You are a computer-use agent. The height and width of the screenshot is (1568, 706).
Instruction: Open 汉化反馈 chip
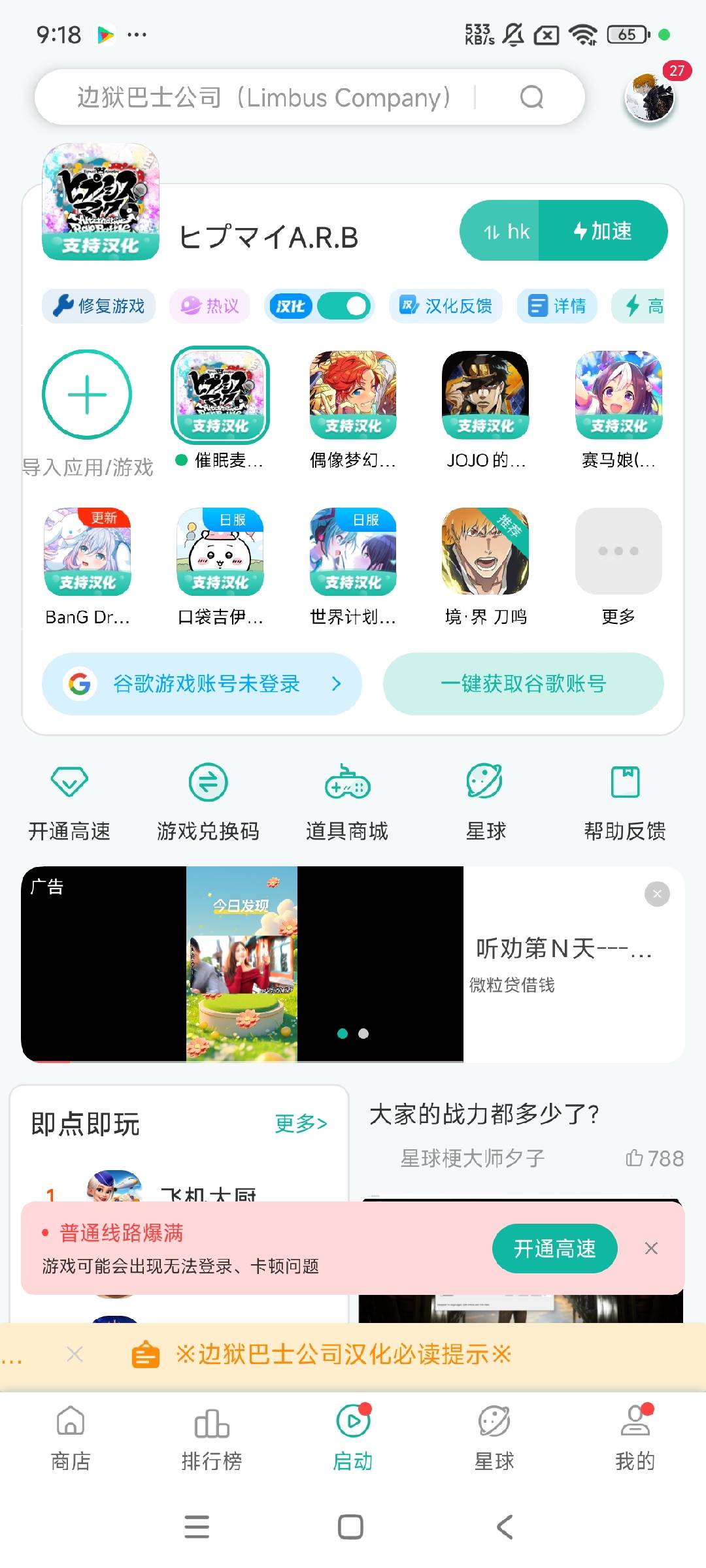coord(446,306)
